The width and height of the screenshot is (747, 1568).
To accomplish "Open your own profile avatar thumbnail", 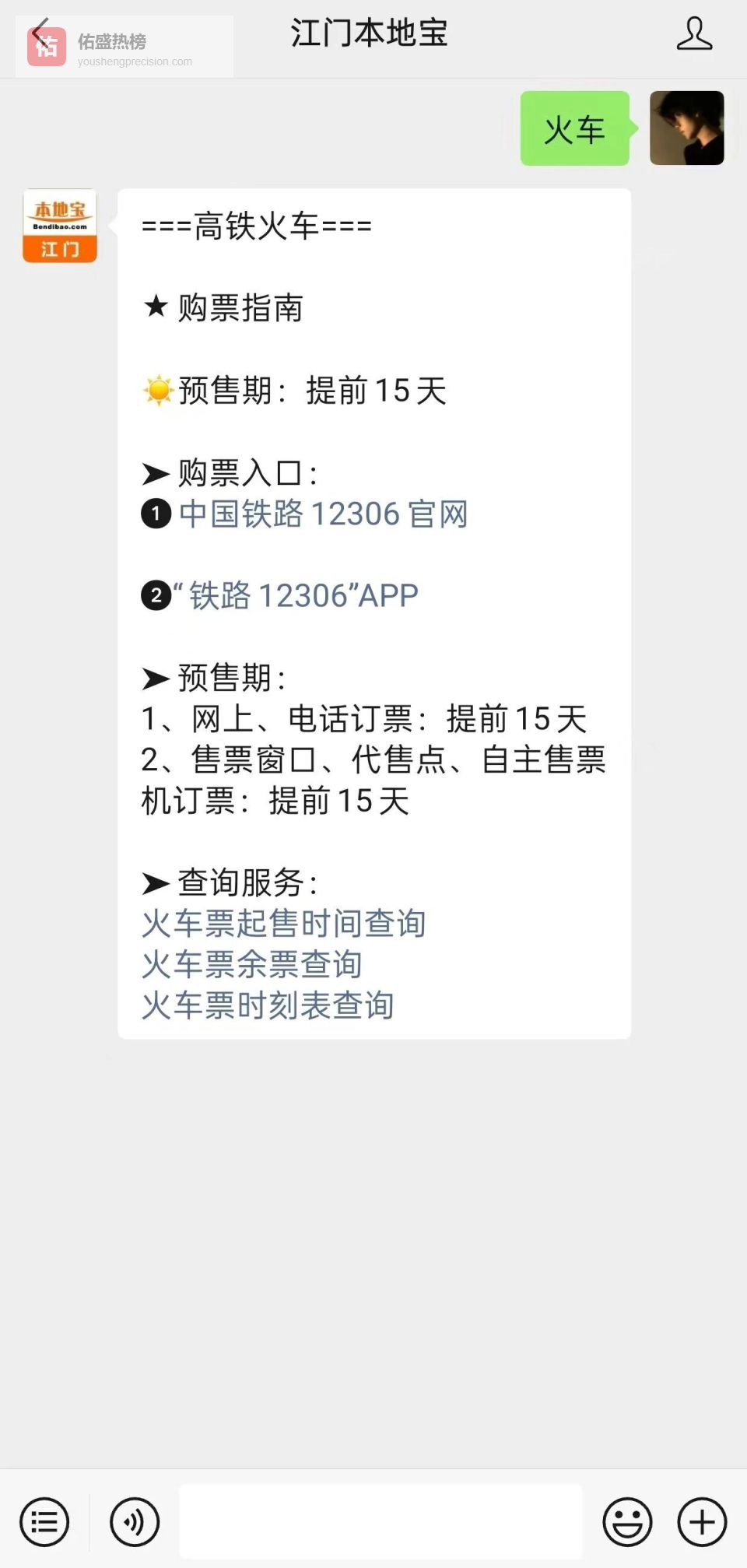I will coord(686,129).
